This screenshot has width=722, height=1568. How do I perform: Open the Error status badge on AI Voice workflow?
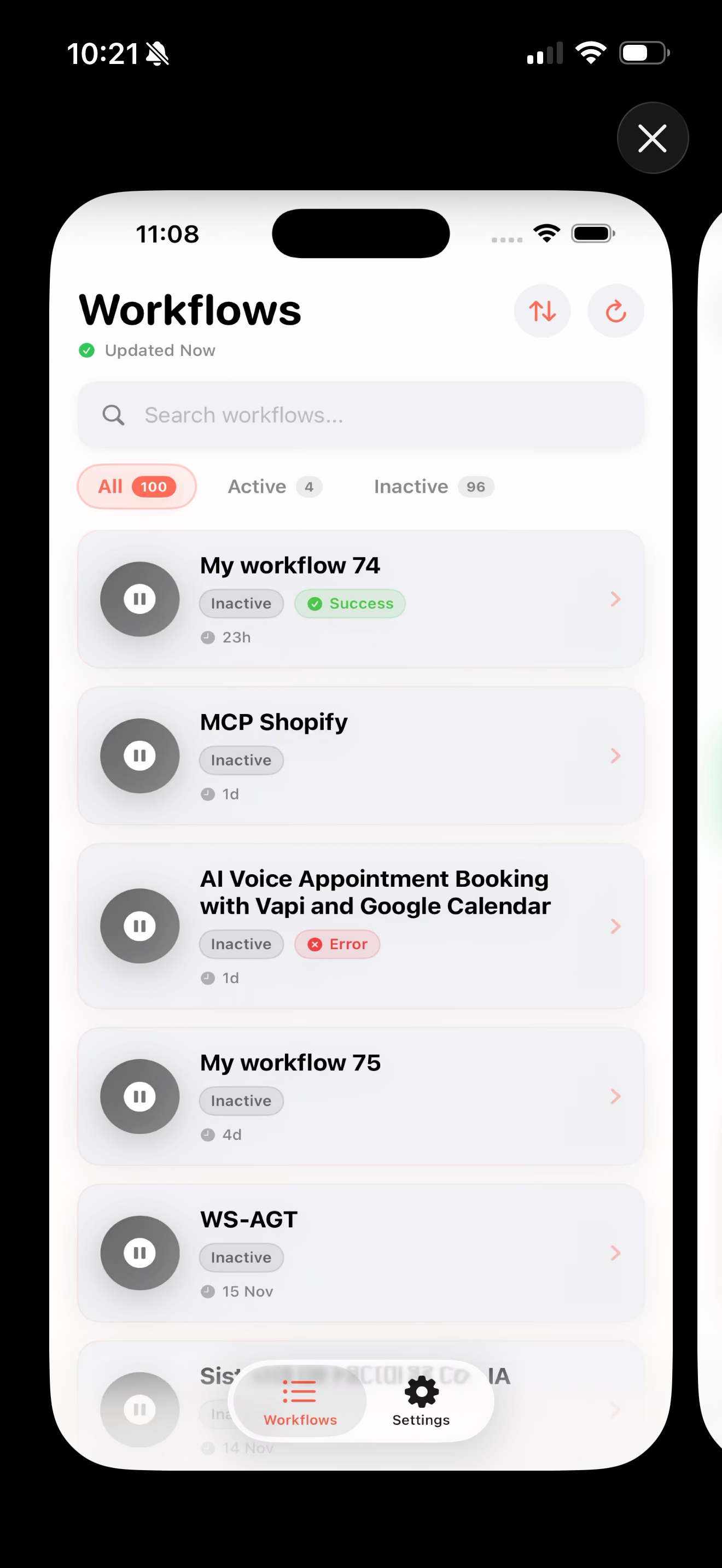[x=337, y=944]
